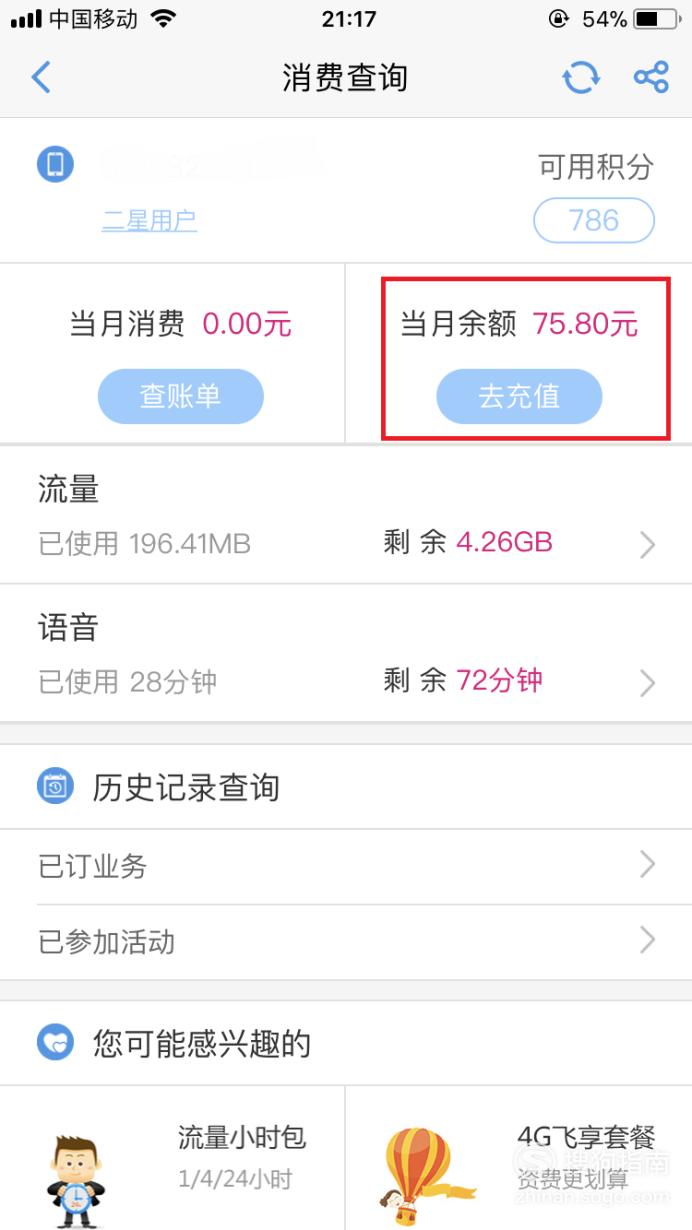692x1230 pixels.
Task: Go back using the top-left arrow
Action: pos(41,77)
